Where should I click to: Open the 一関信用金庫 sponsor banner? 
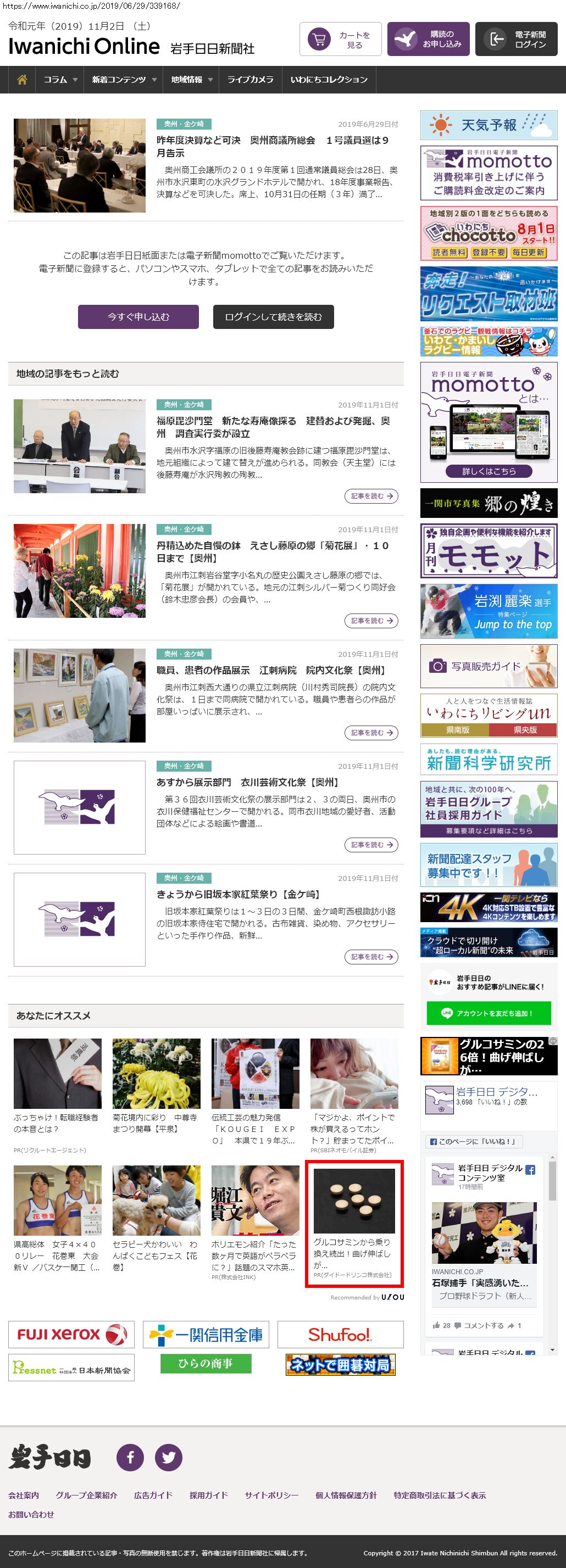[x=206, y=1335]
